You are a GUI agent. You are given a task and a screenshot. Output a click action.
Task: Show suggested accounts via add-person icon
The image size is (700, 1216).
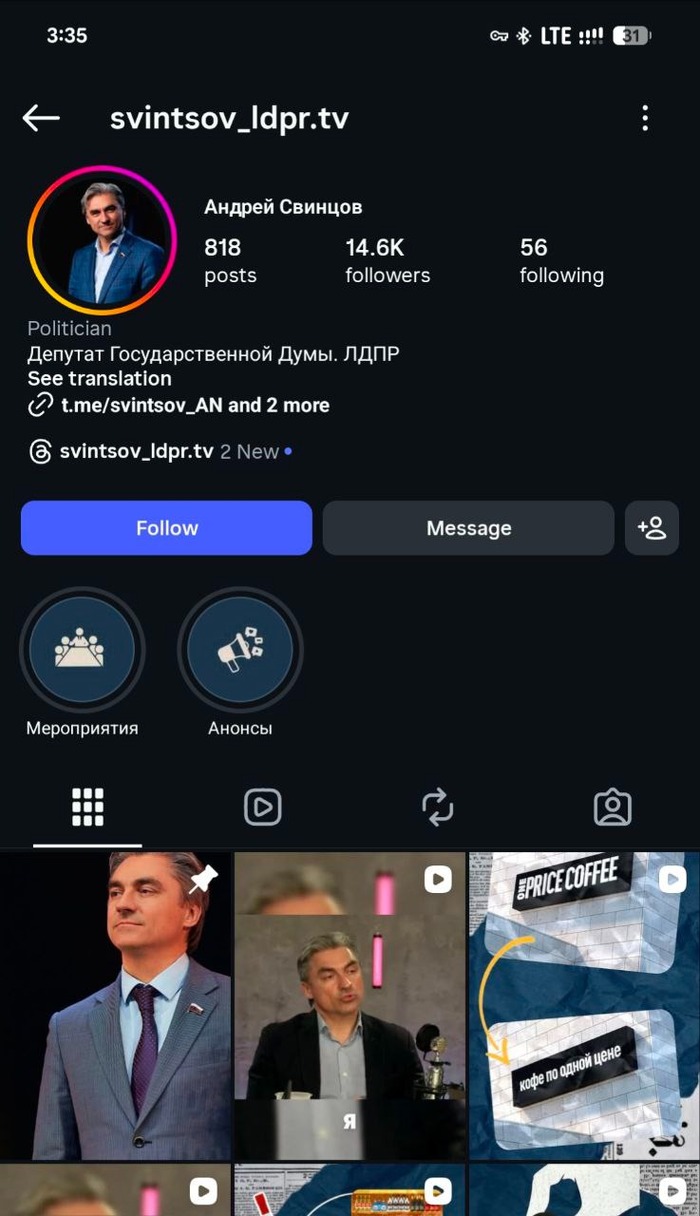(651, 528)
